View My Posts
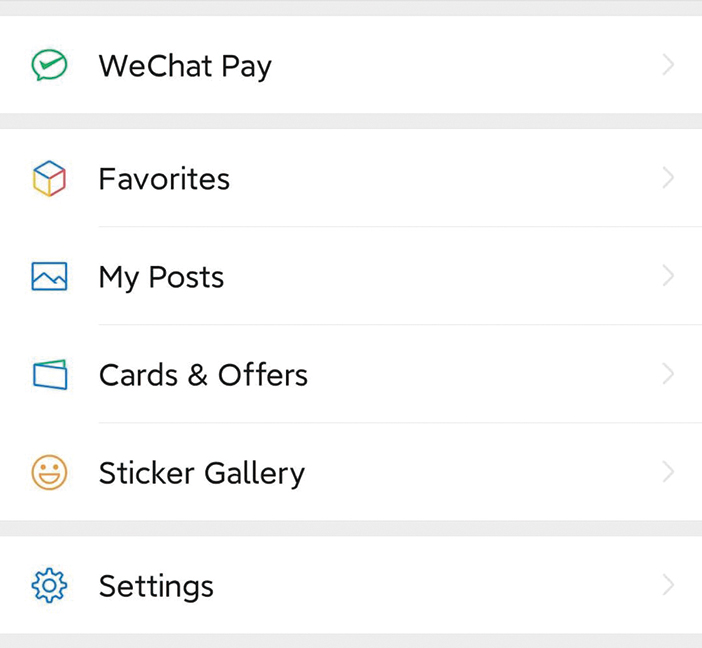The width and height of the screenshot is (702, 648). tap(162, 277)
